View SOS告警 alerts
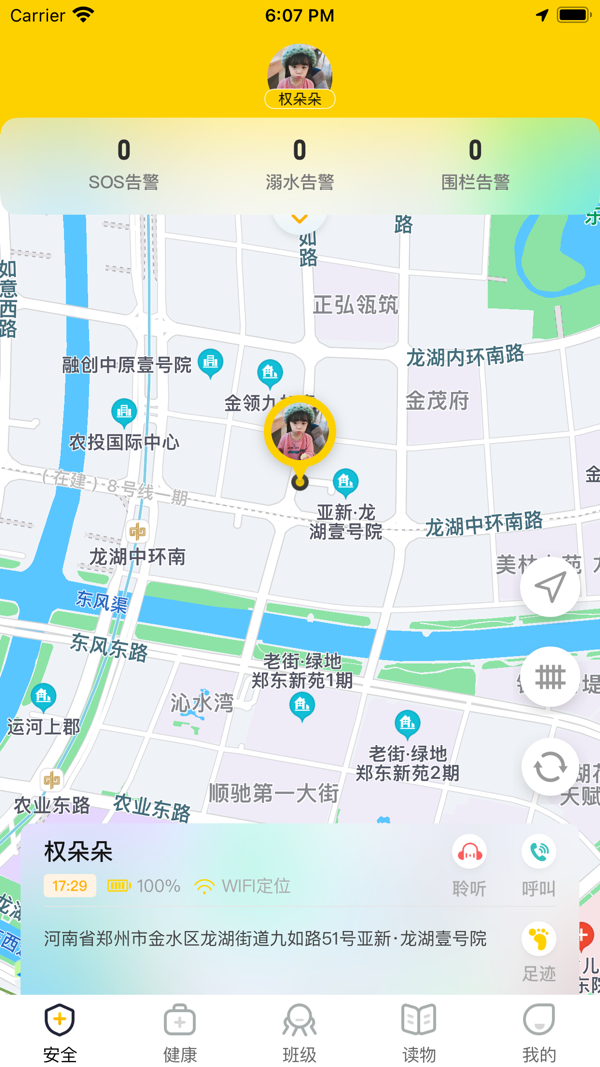This screenshot has height=1067, width=600. (124, 165)
